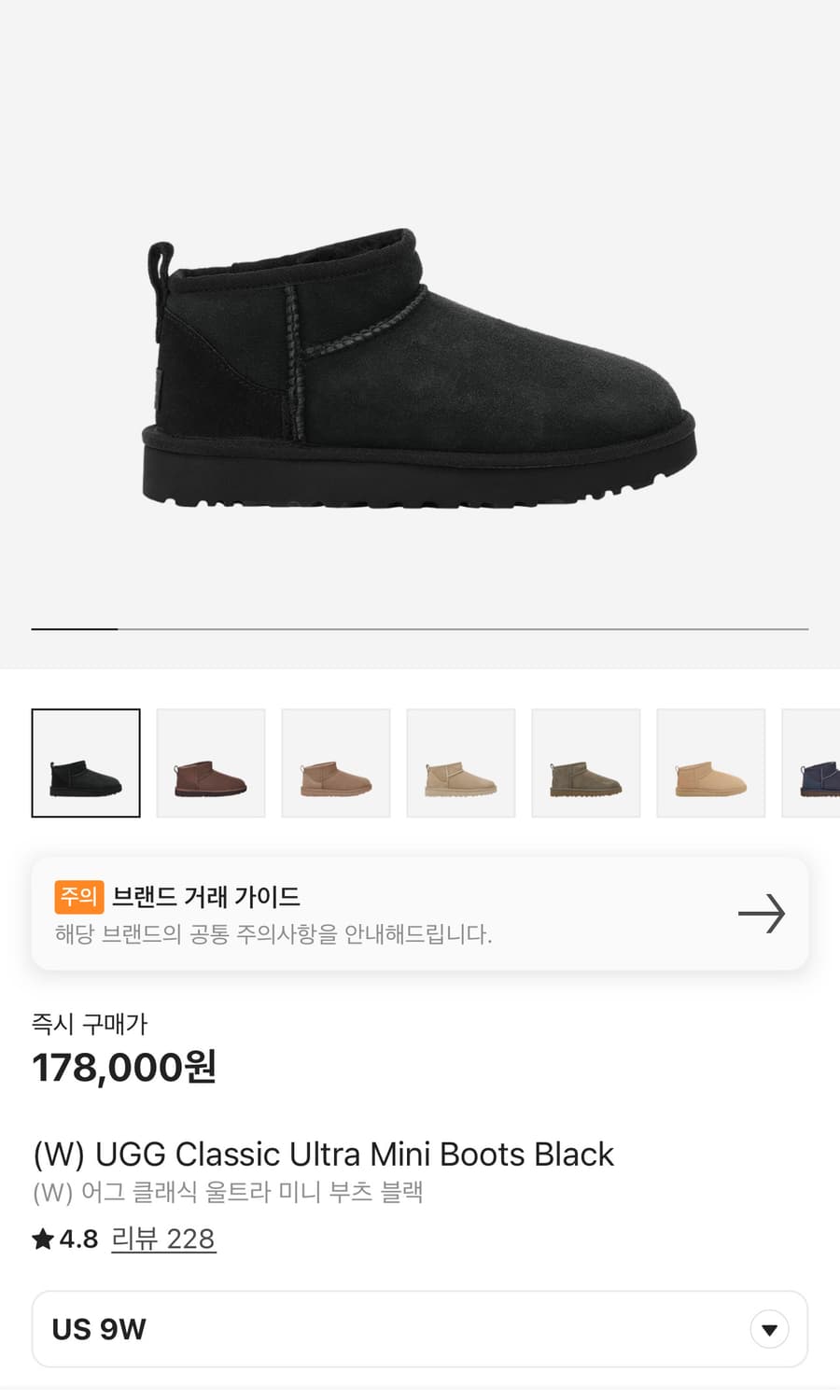Tap the main product photo of black boots
The height and width of the screenshot is (1400, 840).
click(x=420, y=364)
